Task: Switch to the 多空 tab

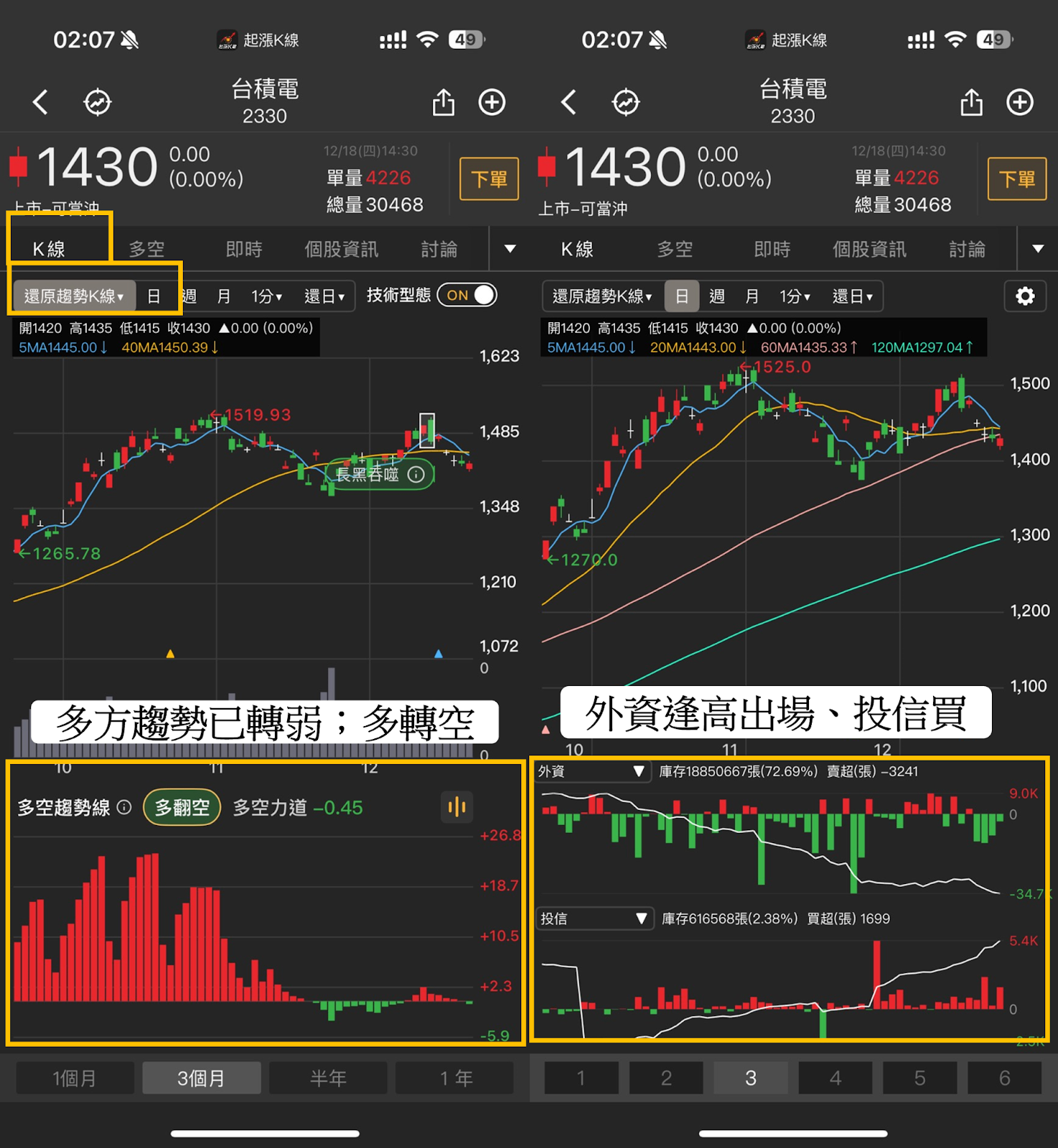Action: coord(146,249)
